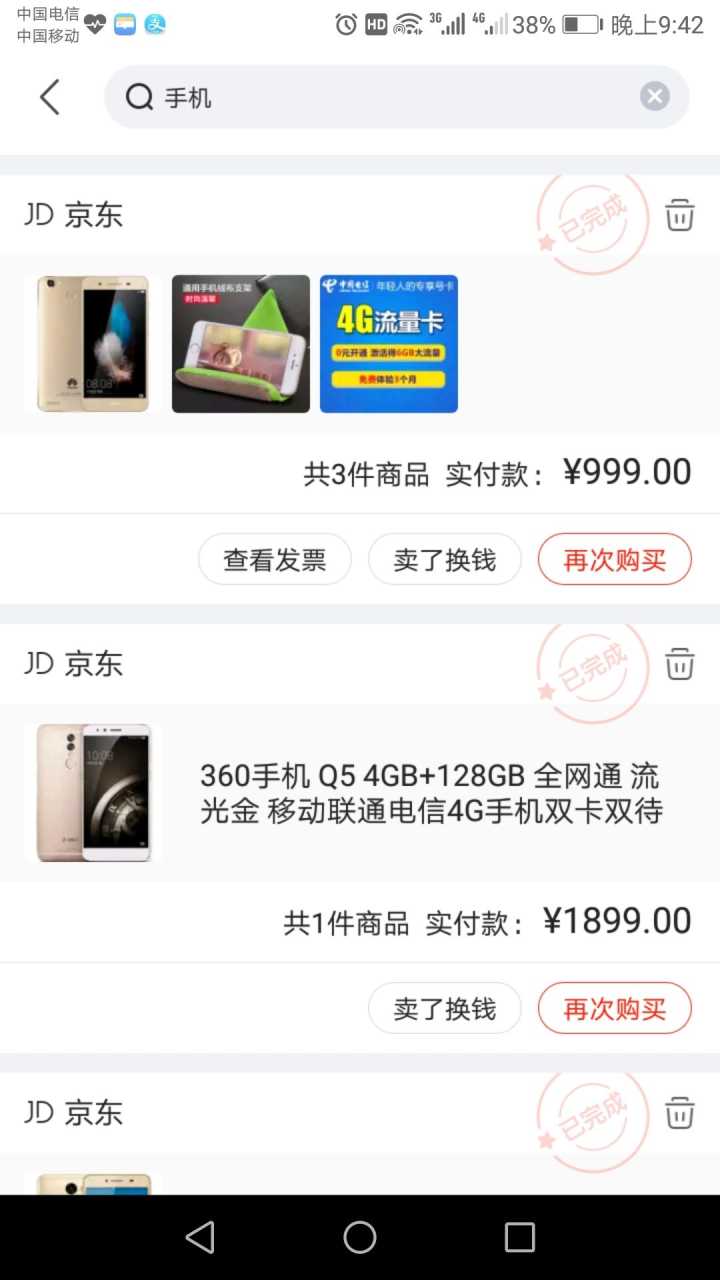Tap 卖了换钱 on the ¥999.00 order

tap(445, 559)
